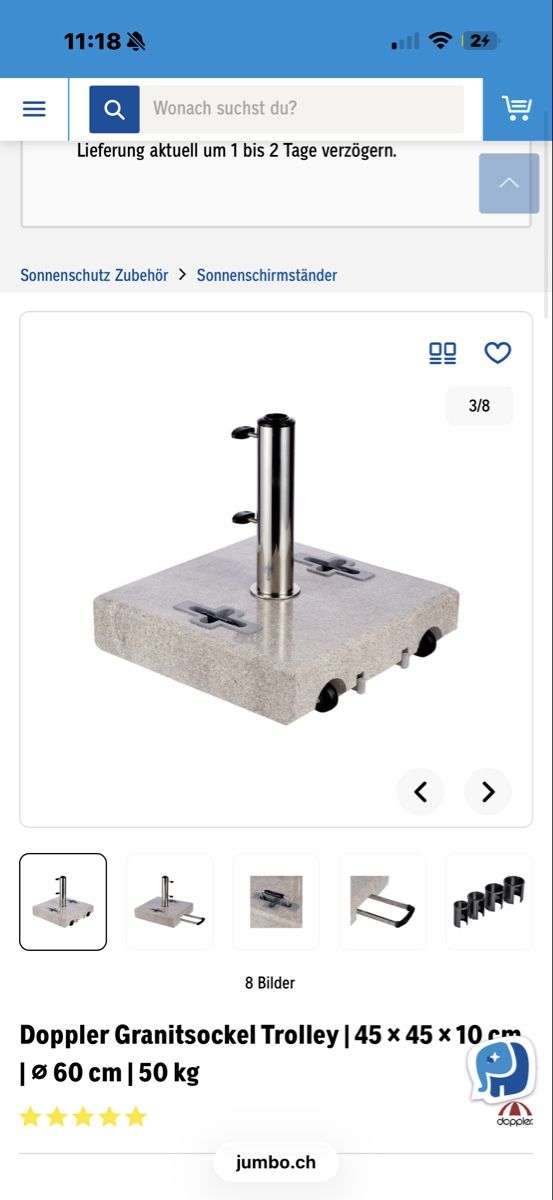Show the next product image
This screenshot has width=553, height=1200.
click(x=488, y=792)
